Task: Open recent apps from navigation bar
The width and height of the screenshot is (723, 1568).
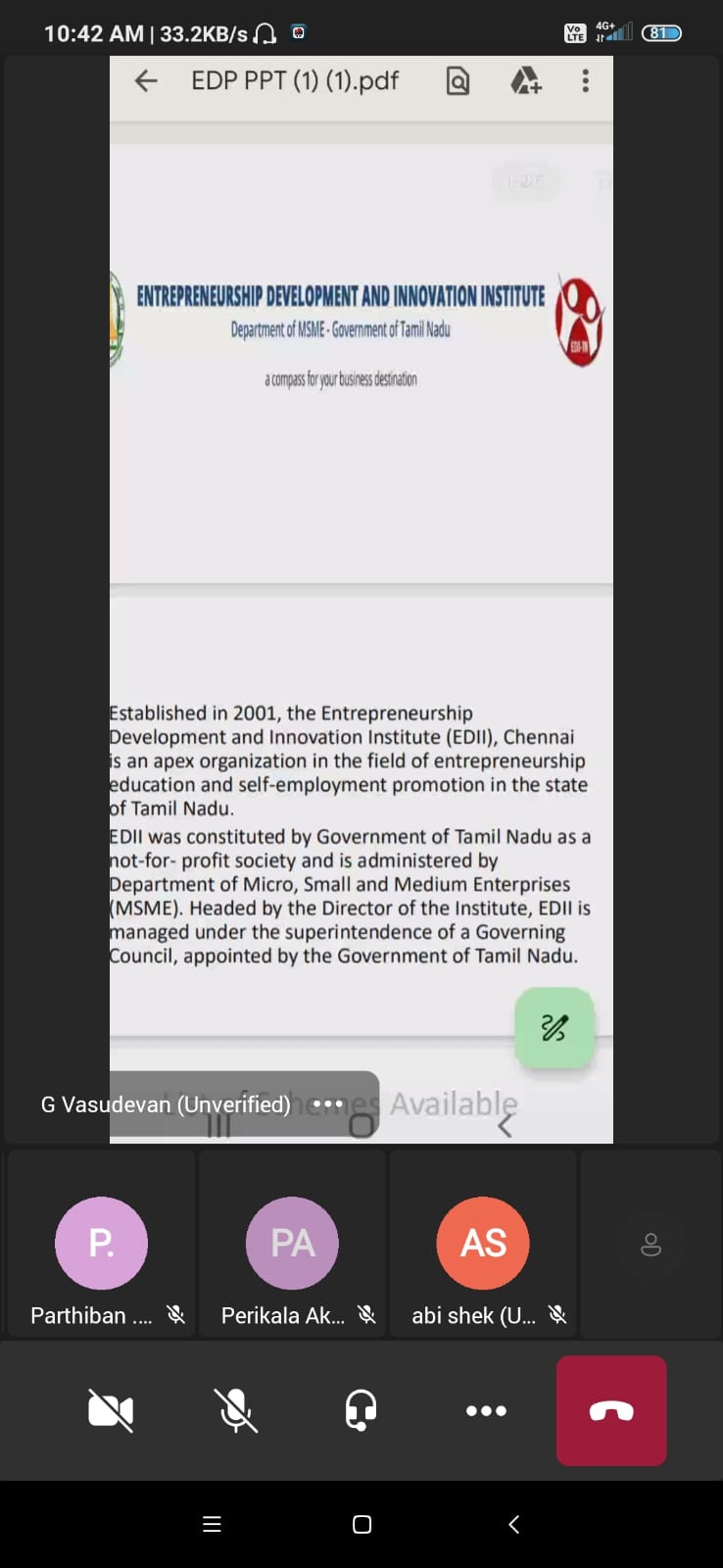Action: coord(212,1524)
